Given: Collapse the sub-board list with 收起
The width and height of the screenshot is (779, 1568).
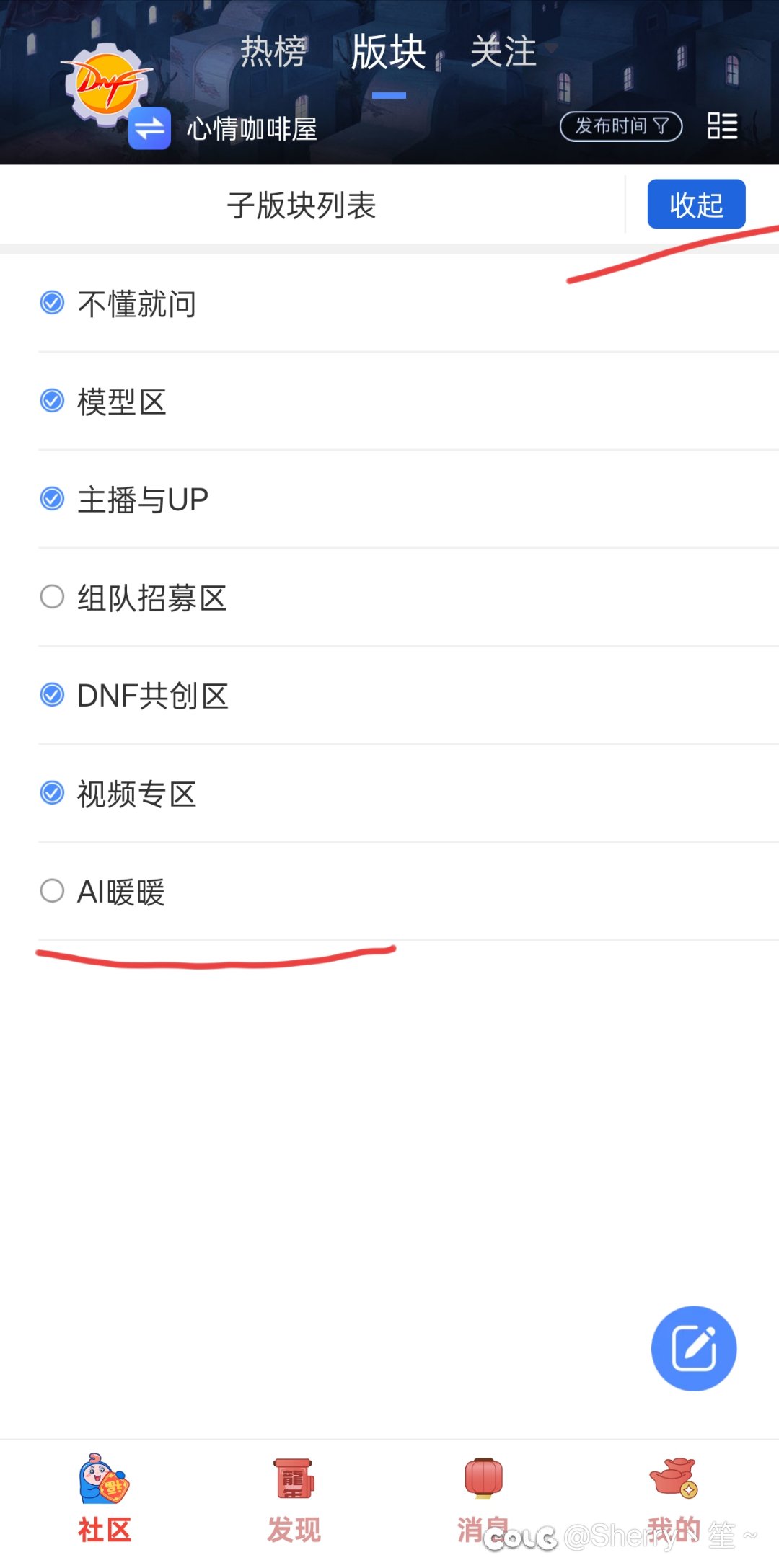Looking at the screenshot, I should pos(696,204).
